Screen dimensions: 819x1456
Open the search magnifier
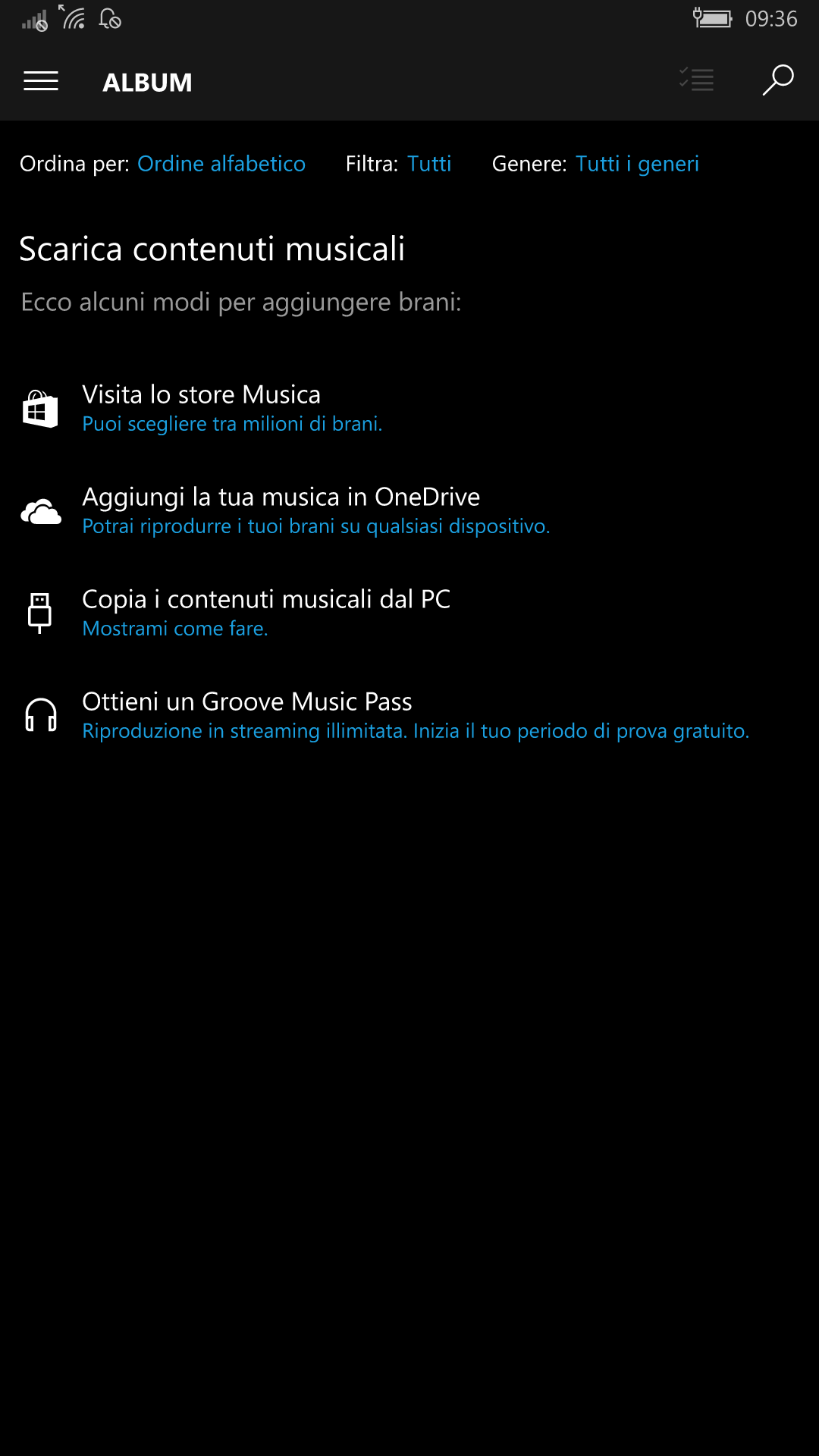pos(777,80)
